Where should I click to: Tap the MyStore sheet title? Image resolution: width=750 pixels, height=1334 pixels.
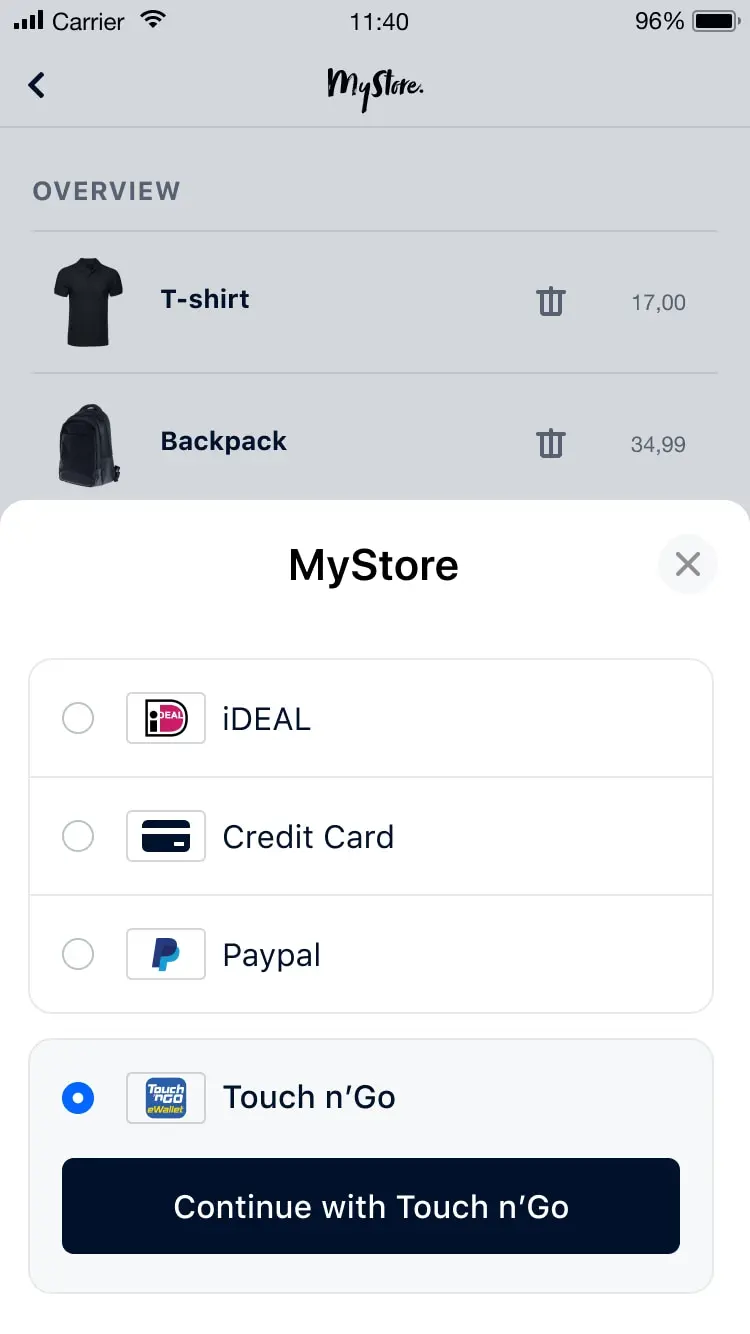[373, 564]
